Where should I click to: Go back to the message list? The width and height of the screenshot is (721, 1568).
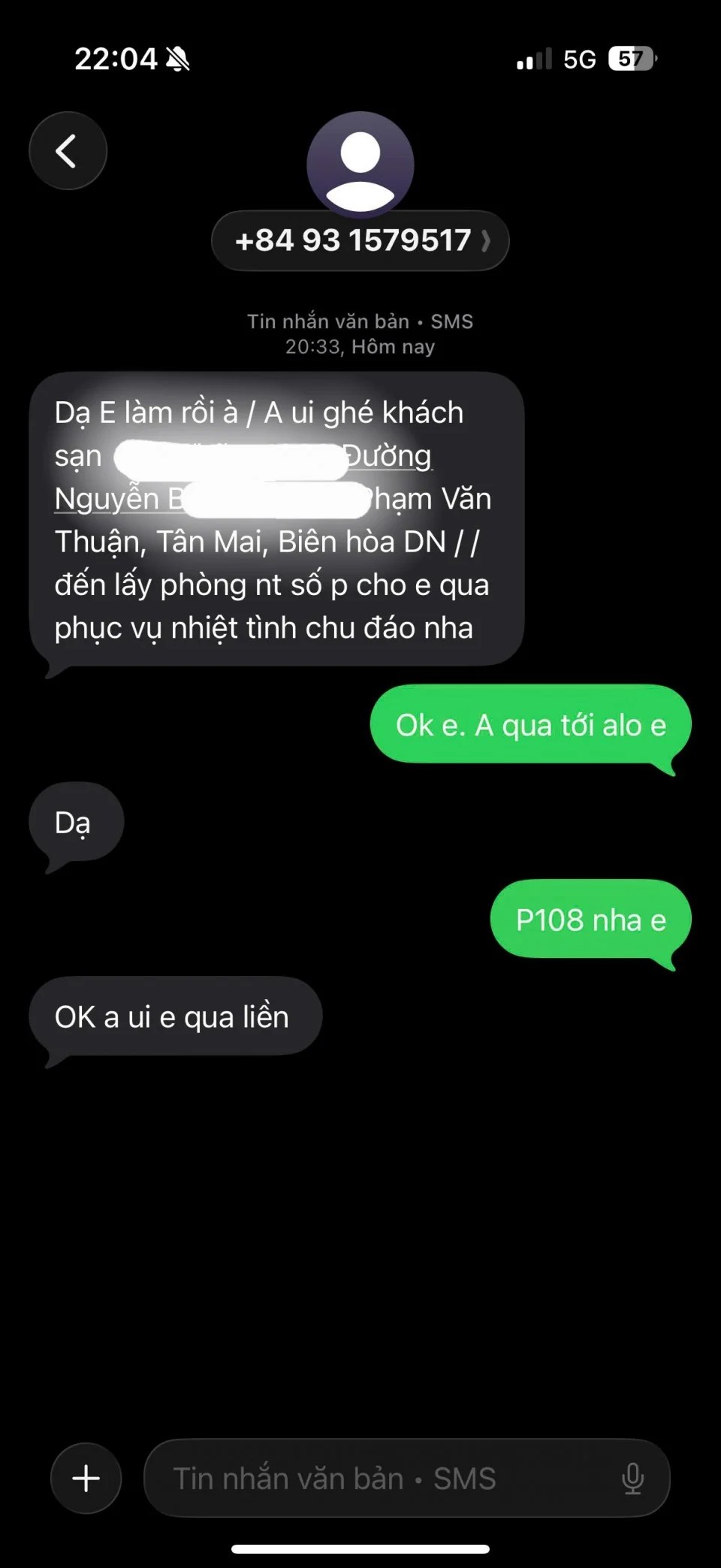[x=68, y=151]
